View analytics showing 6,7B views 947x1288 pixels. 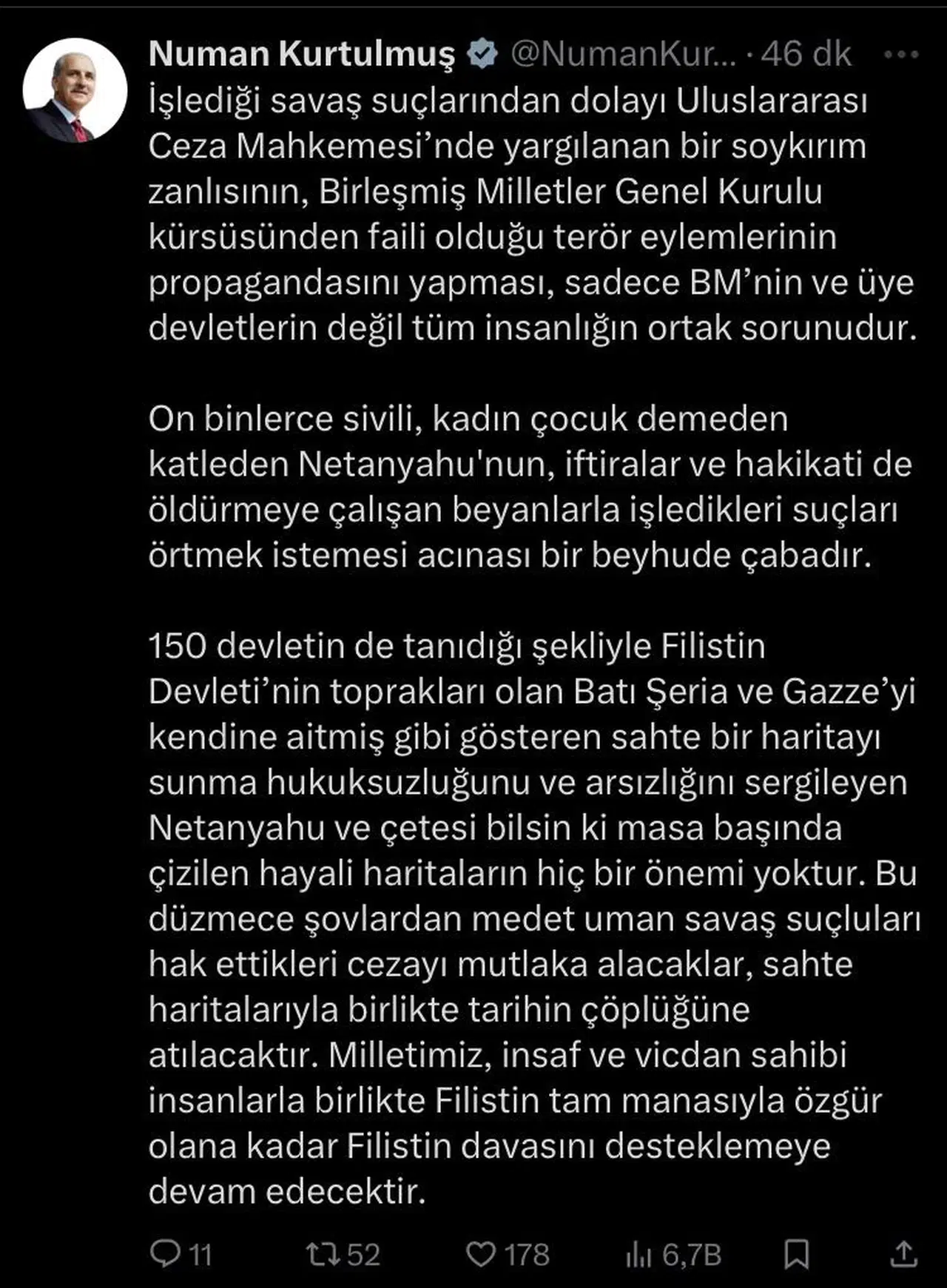(x=638, y=1254)
